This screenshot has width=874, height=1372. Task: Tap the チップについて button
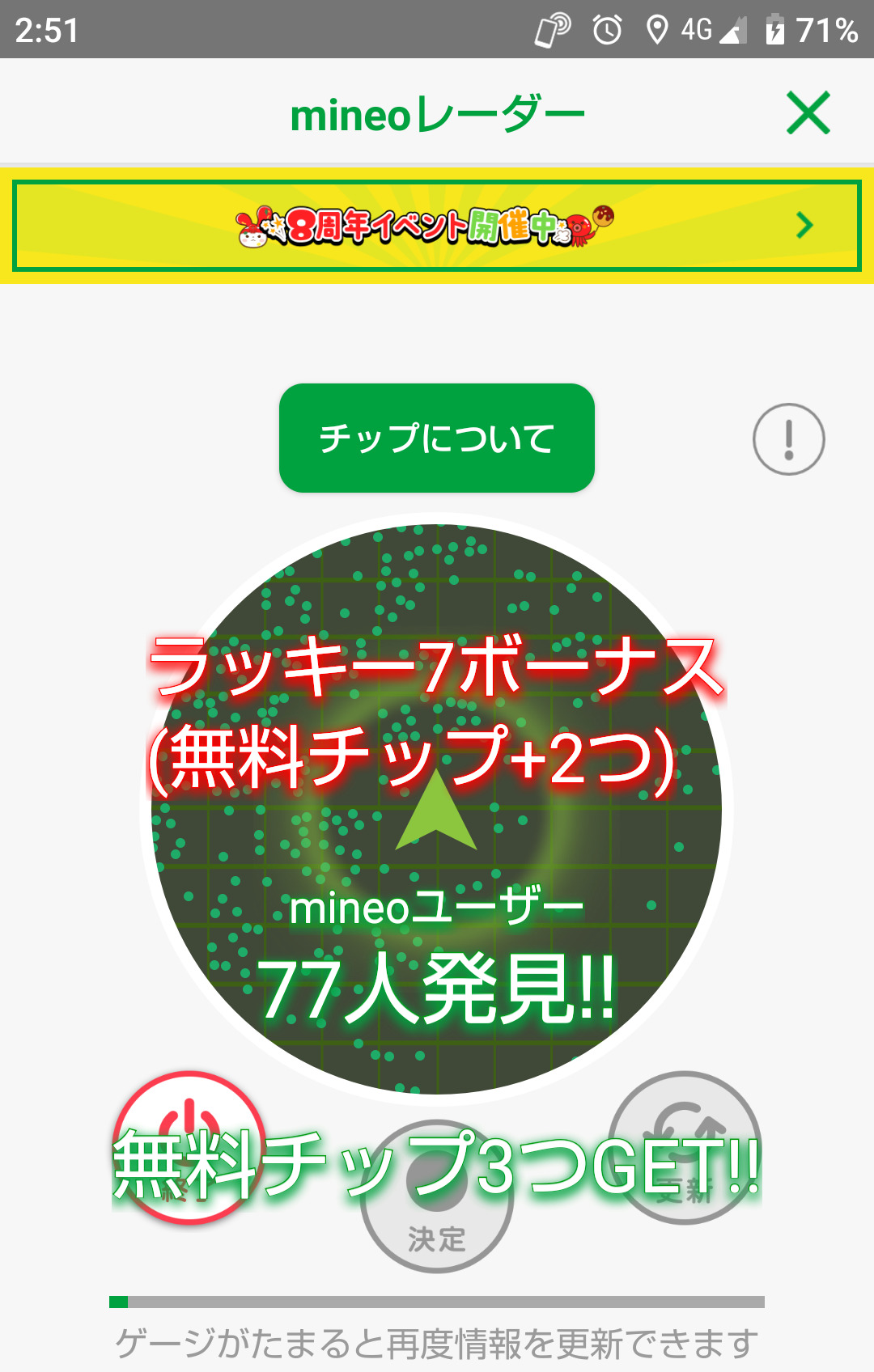(437, 438)
